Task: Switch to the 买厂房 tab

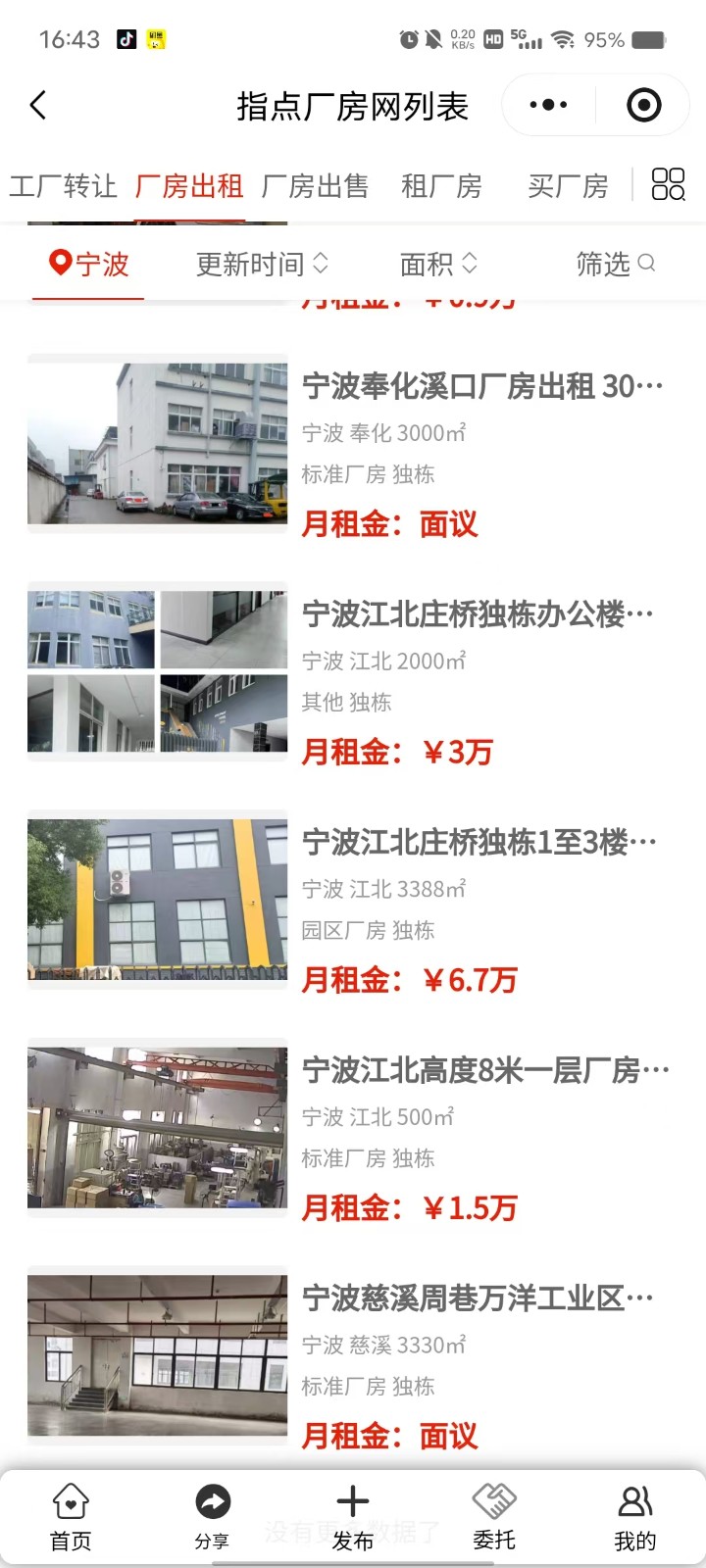Action: pos(568,185)
